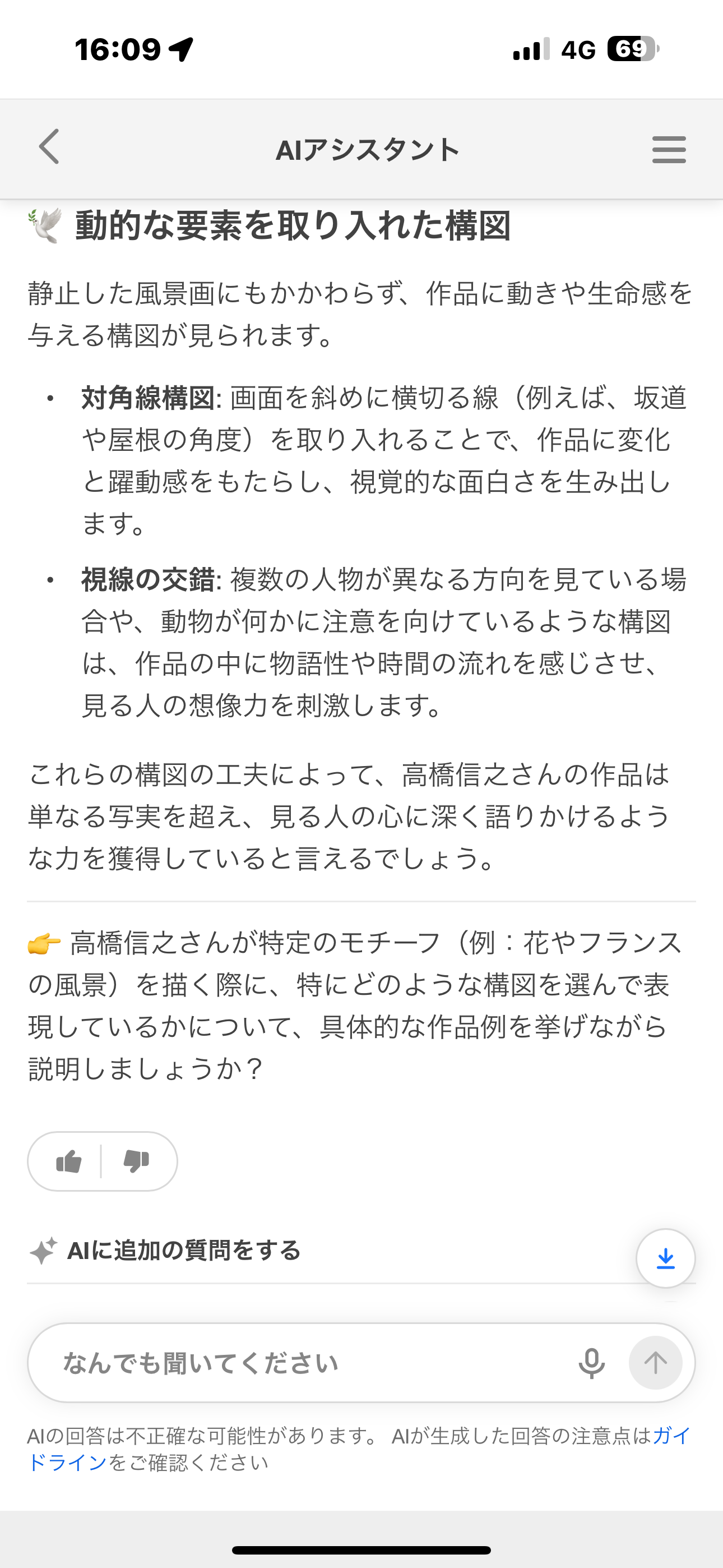Open the ガイドライン link
Screen dimensions: 723x1568
67,1462
